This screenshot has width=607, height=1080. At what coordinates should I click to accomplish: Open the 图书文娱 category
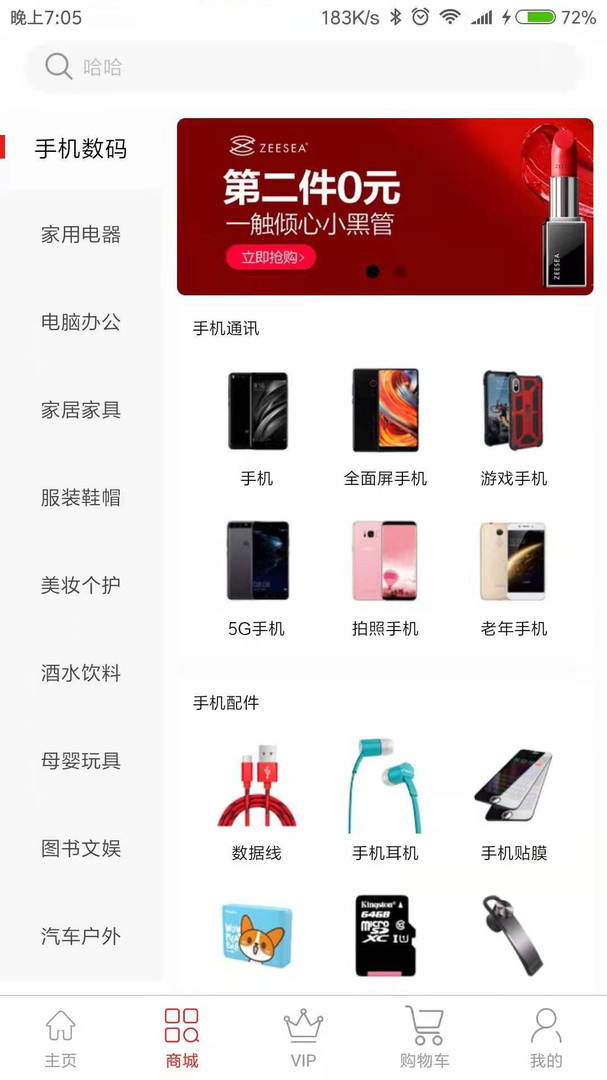pos(81,849)
